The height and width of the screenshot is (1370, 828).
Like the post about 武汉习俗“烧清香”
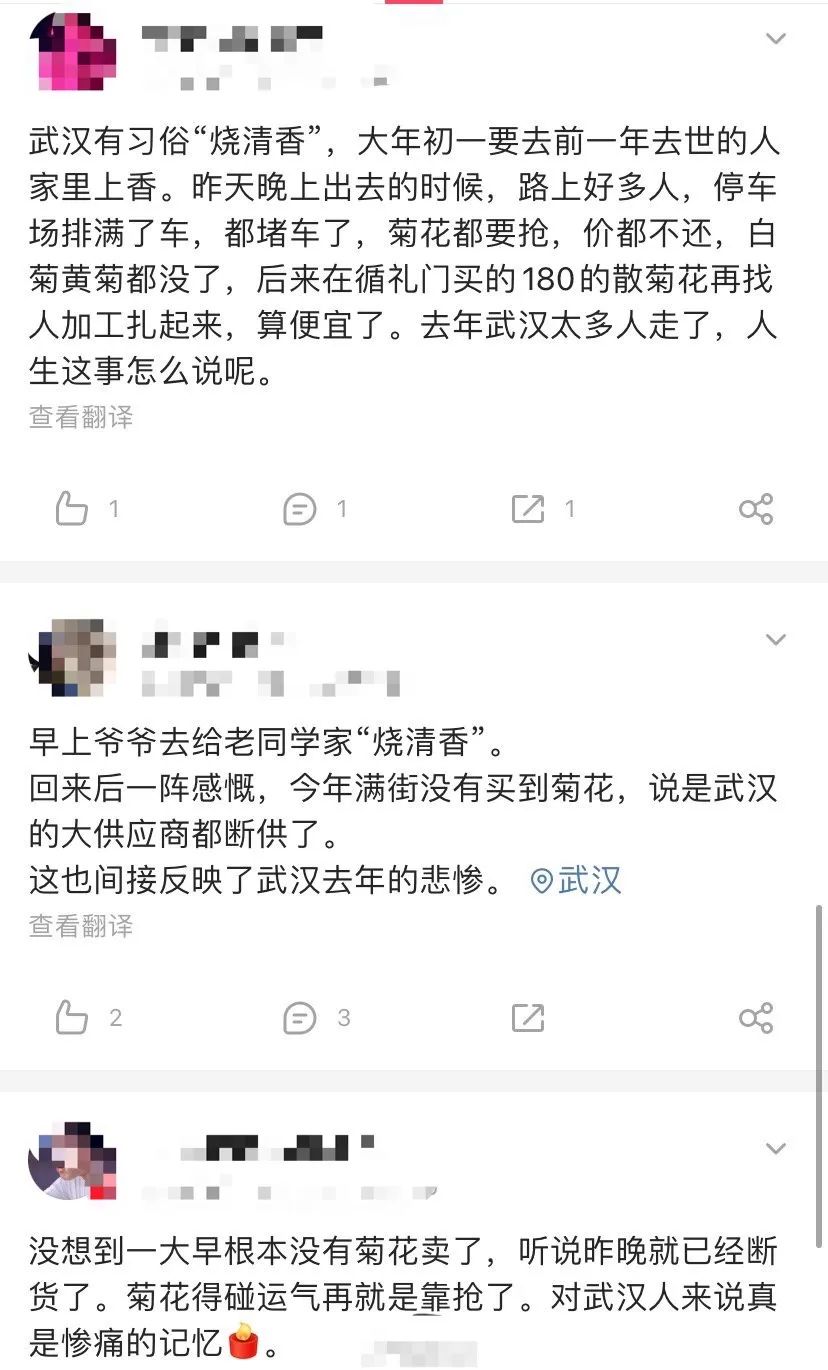[73, 509]
